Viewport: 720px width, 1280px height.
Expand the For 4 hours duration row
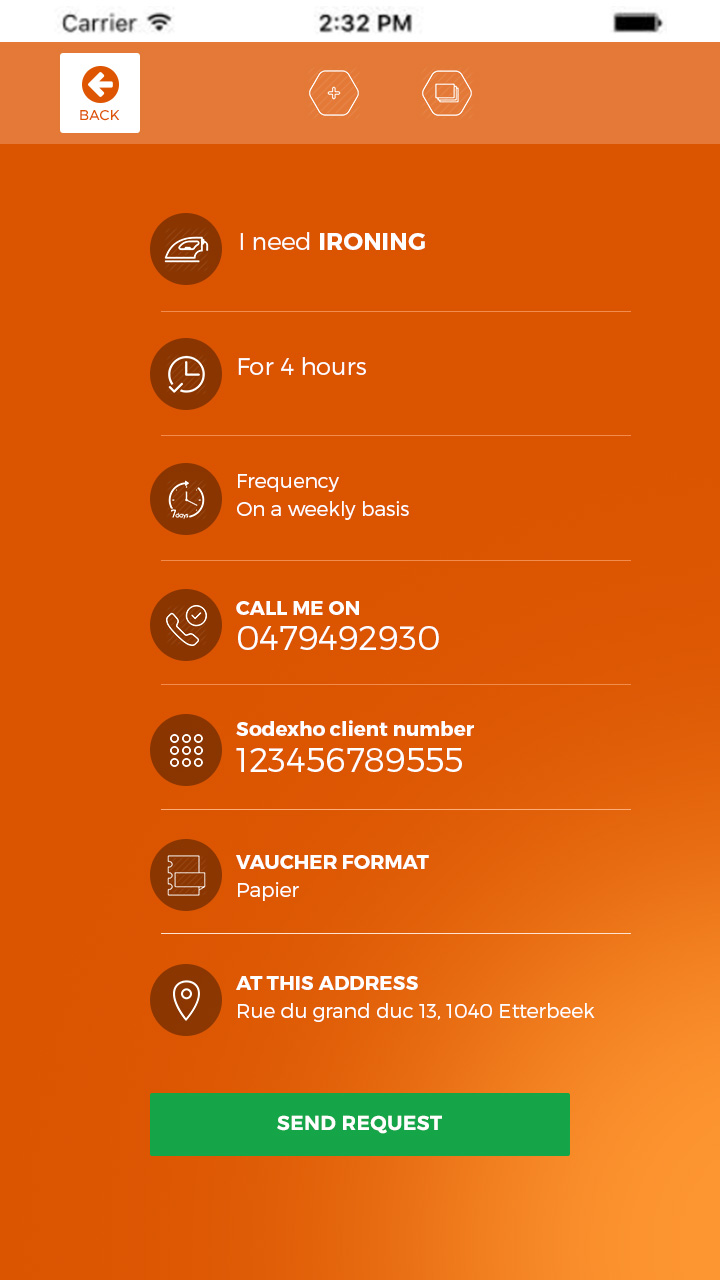pos(301,366)
